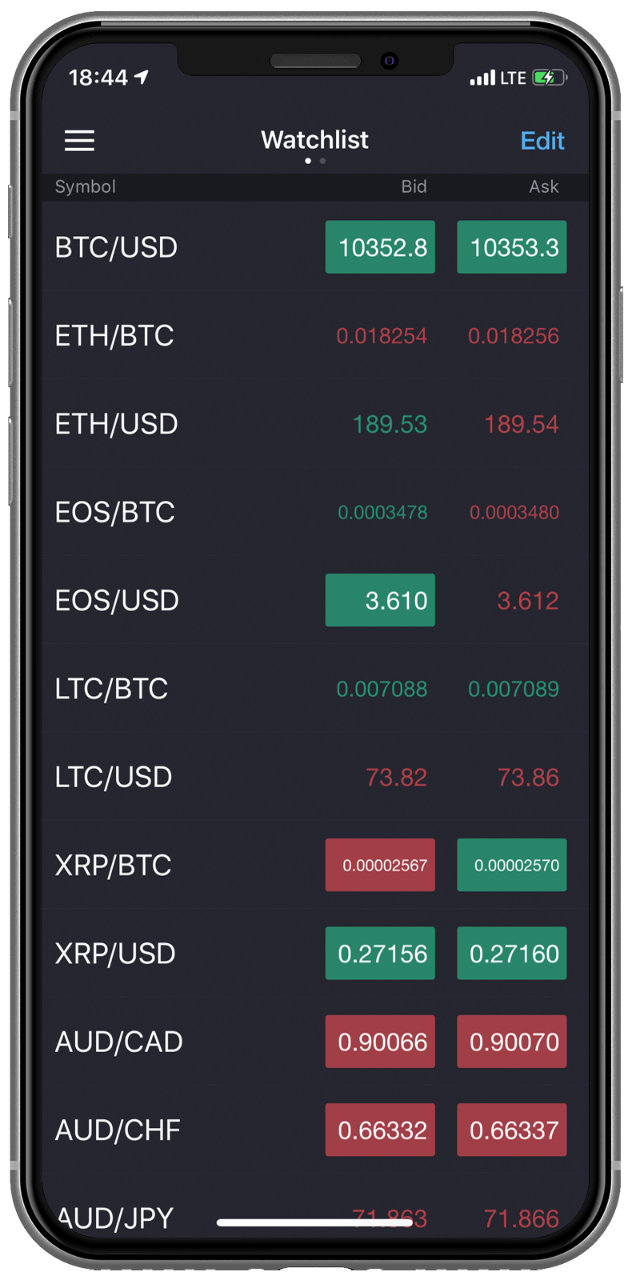Open ETH/USD instrument details
640x1286 pixels.
pyautogui.click(x=315, y=424)
